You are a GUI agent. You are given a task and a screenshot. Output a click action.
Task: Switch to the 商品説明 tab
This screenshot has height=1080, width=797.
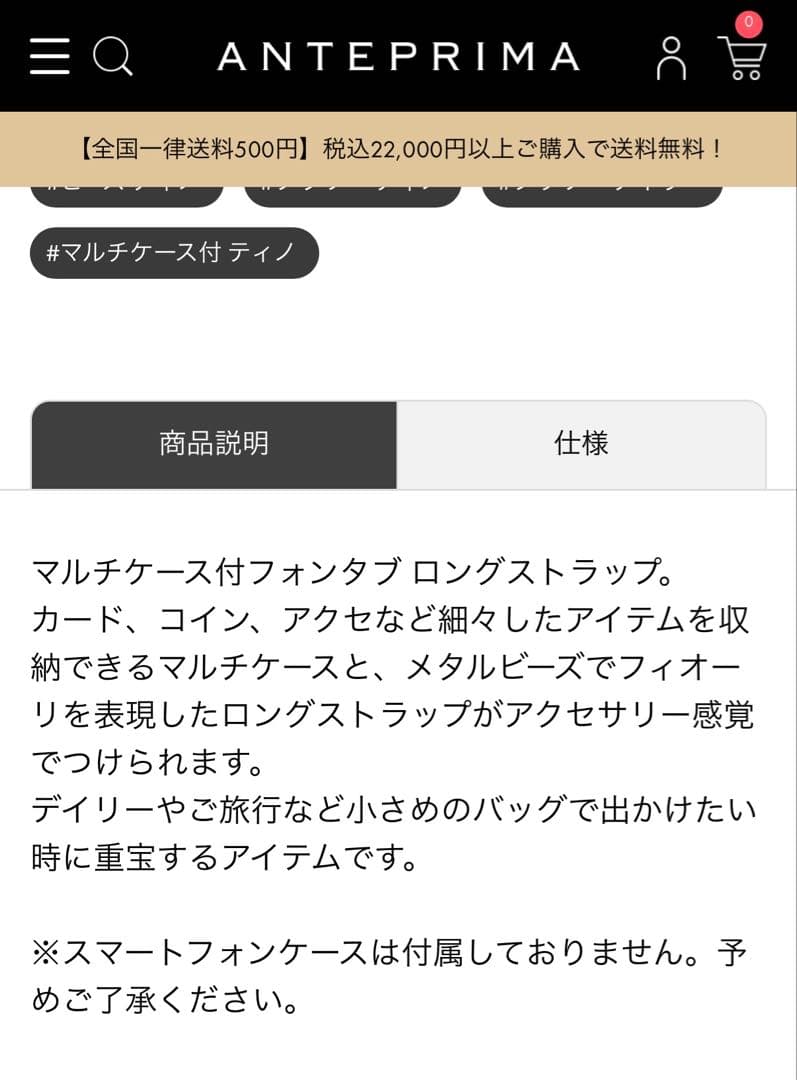[x=214, y=444]
